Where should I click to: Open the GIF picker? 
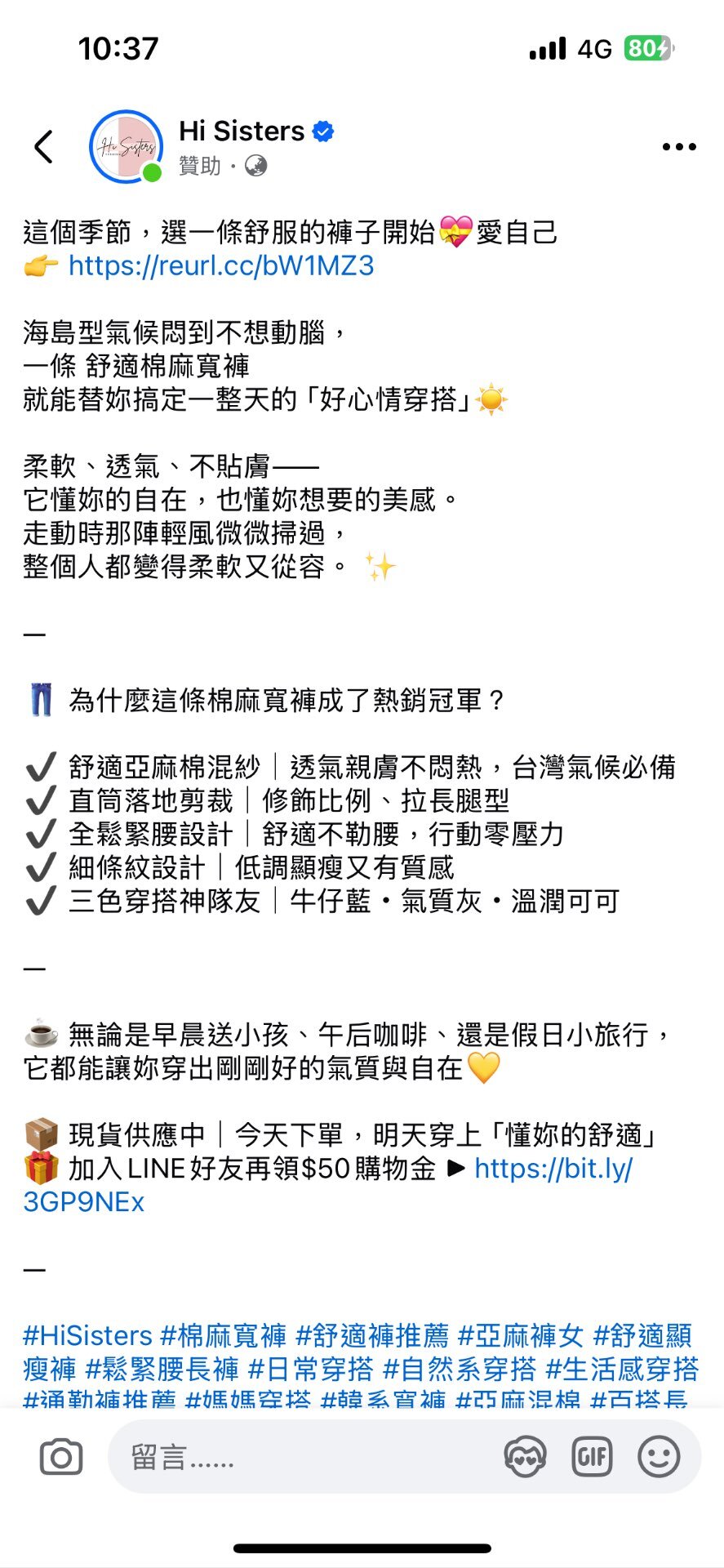pos(592,1458)
